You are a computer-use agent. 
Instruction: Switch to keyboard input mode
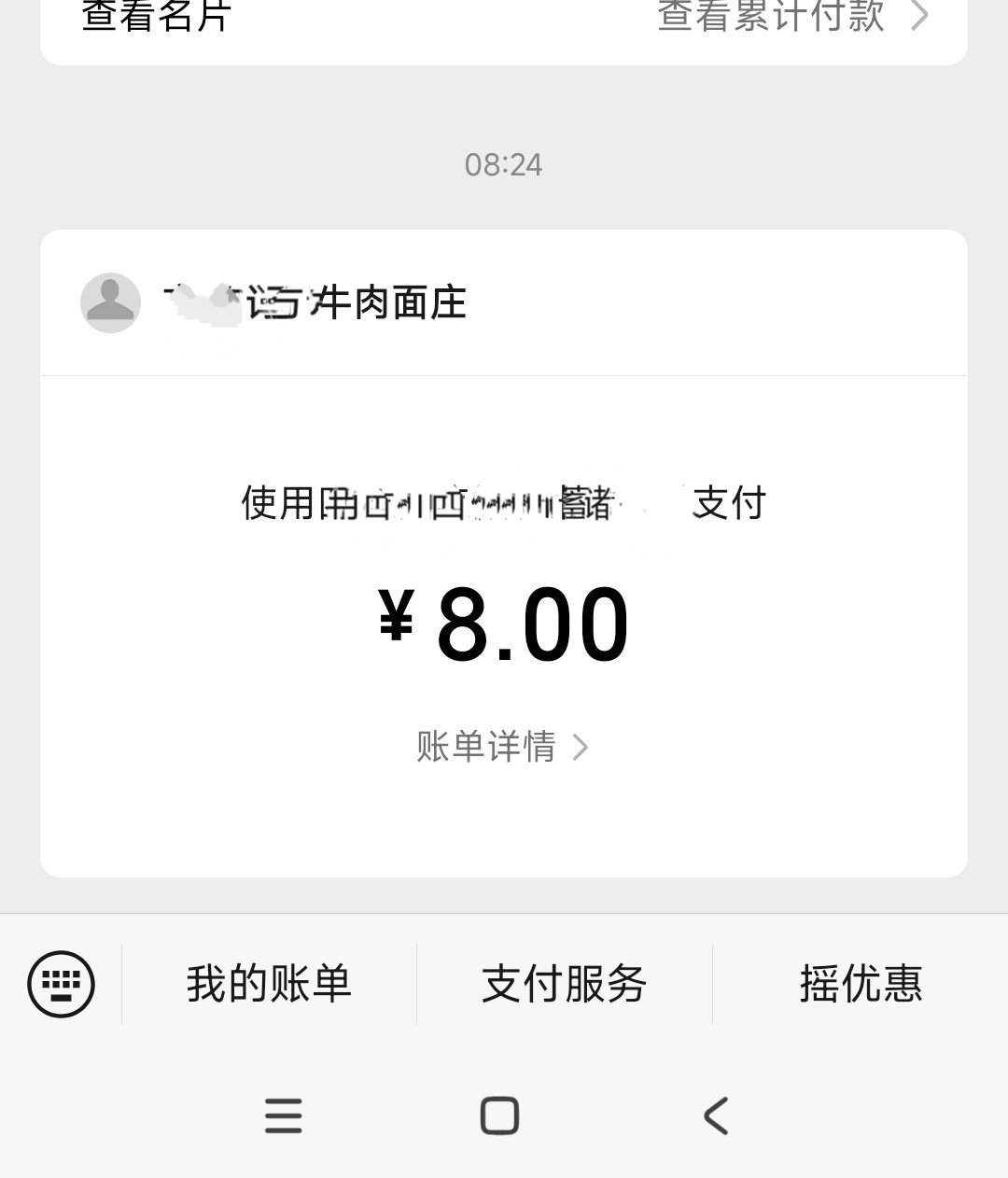(x=62, y=984)
